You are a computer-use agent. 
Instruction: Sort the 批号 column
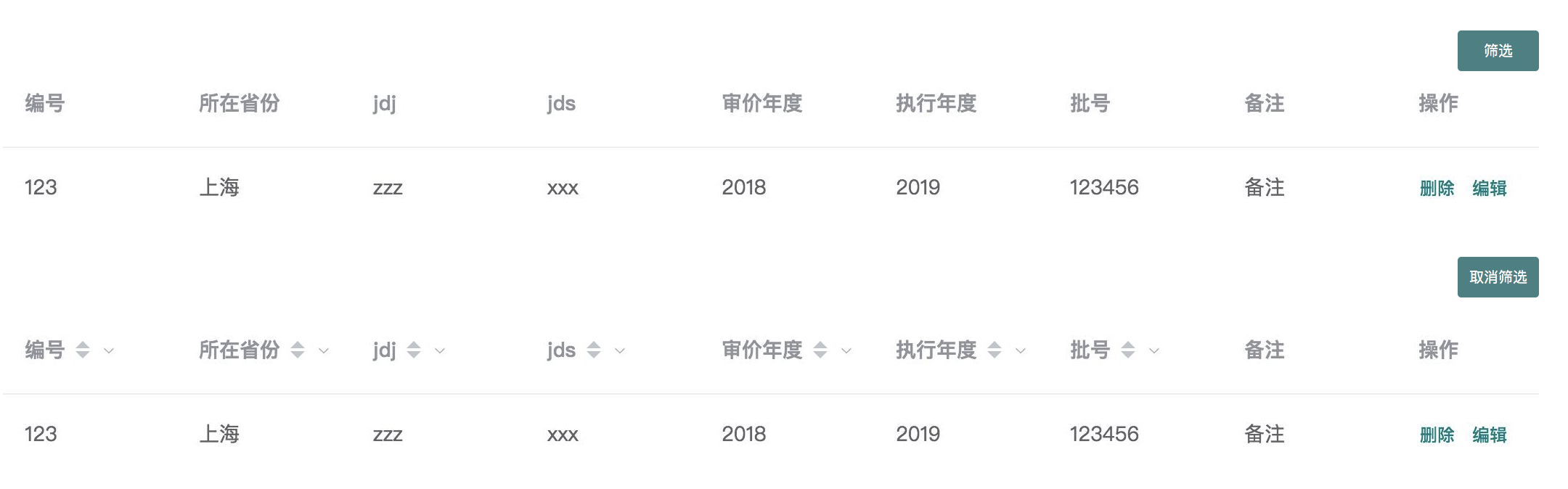pos(1128,350)
